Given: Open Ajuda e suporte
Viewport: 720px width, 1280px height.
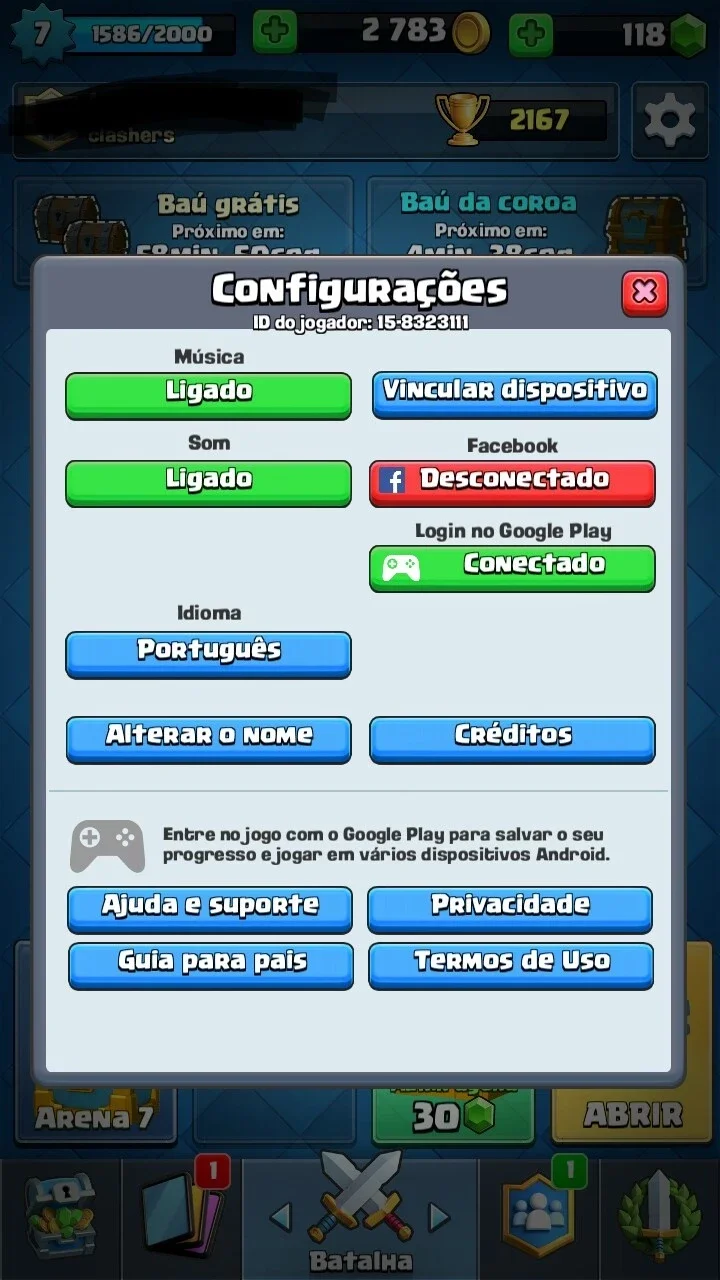Looking at the screenshot, I should pyautogui.click(x=210, y=909).
